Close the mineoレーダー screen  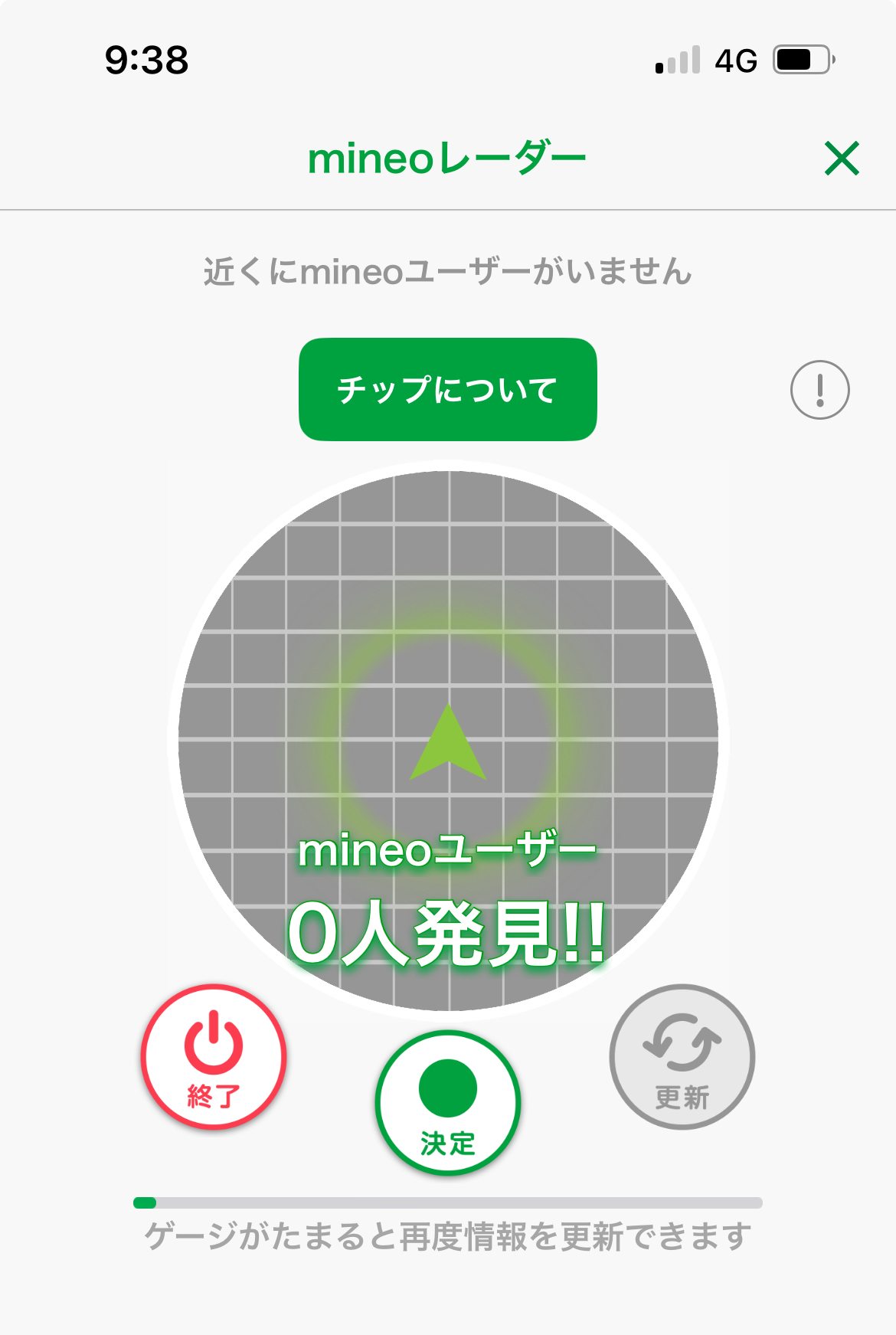tap(842, 159)
